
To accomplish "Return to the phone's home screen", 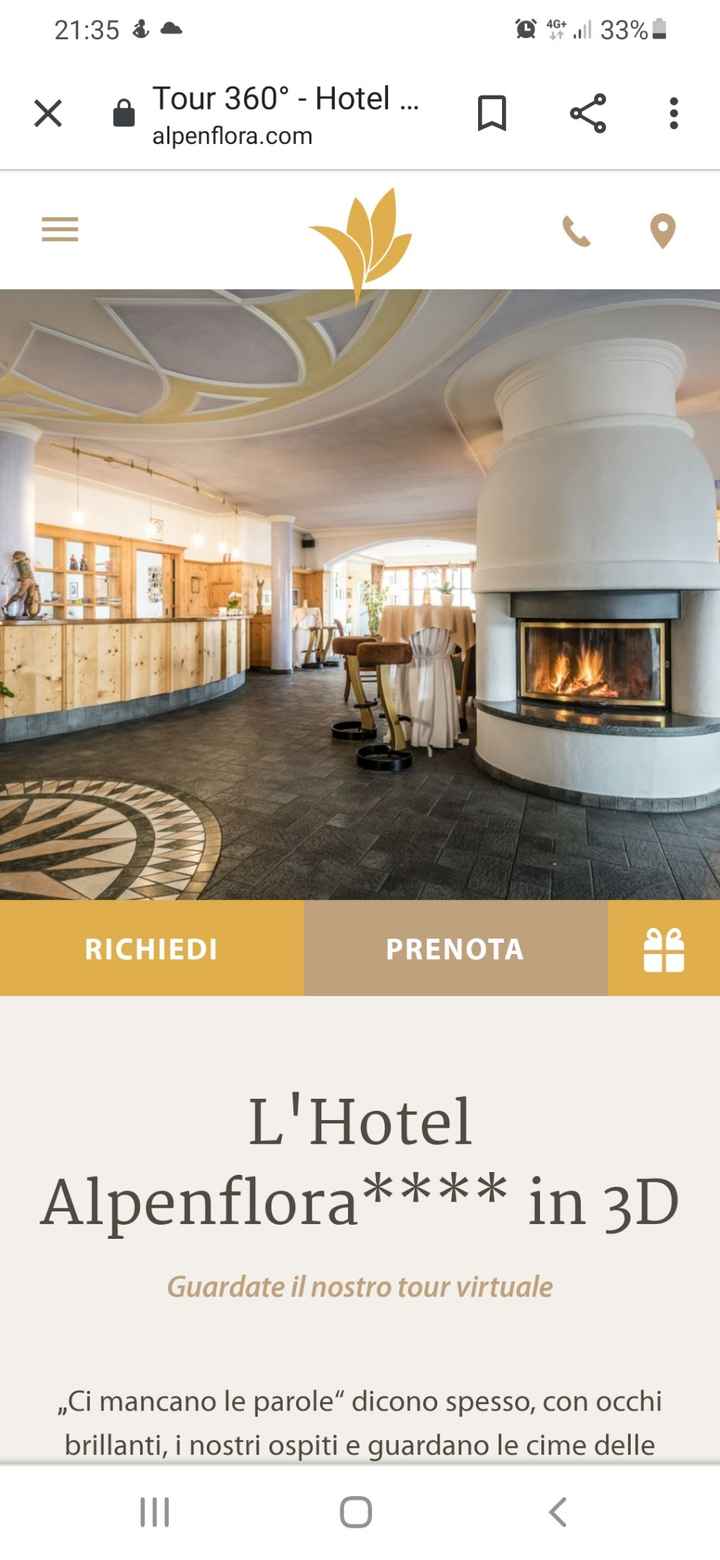I will (356, 1512).
